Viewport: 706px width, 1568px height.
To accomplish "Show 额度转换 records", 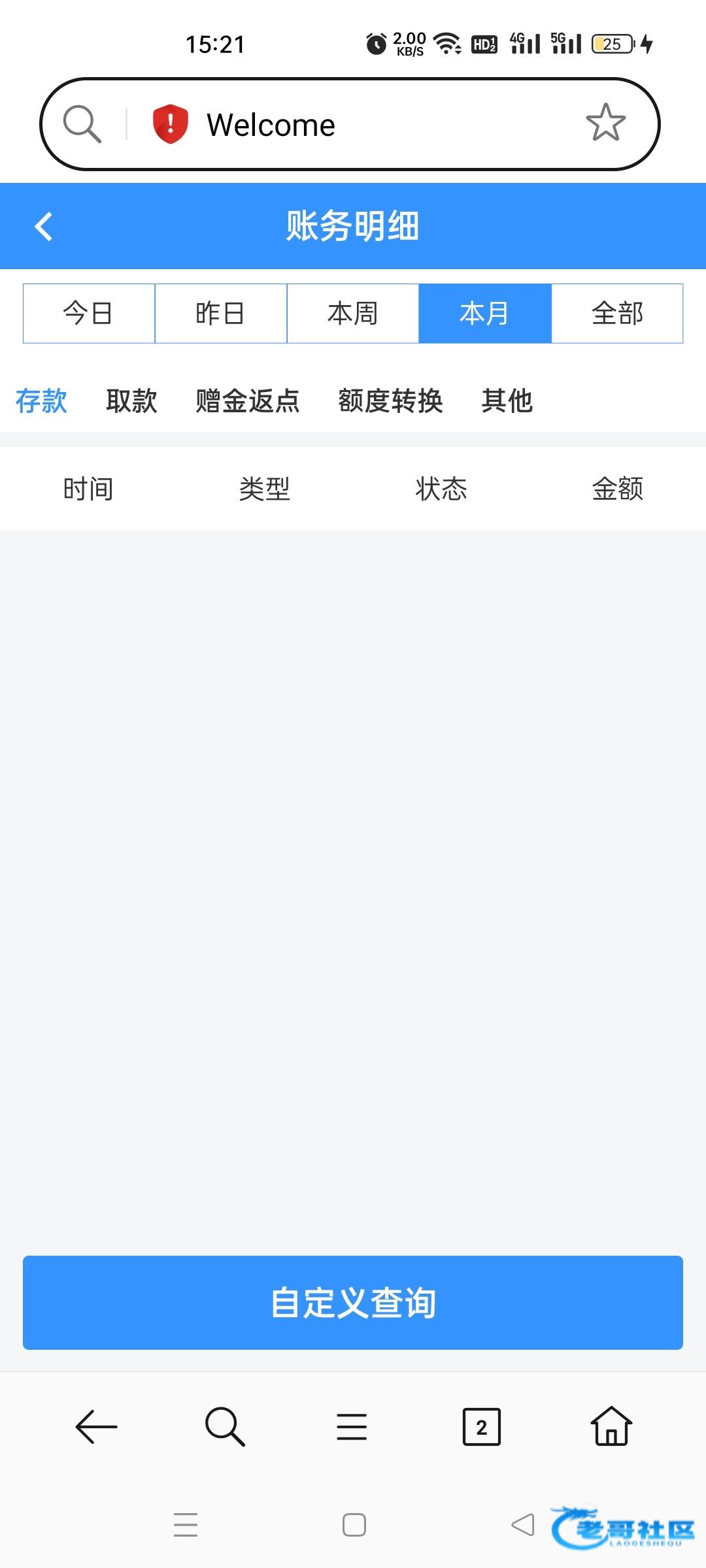I will click(x=390, y=400).
